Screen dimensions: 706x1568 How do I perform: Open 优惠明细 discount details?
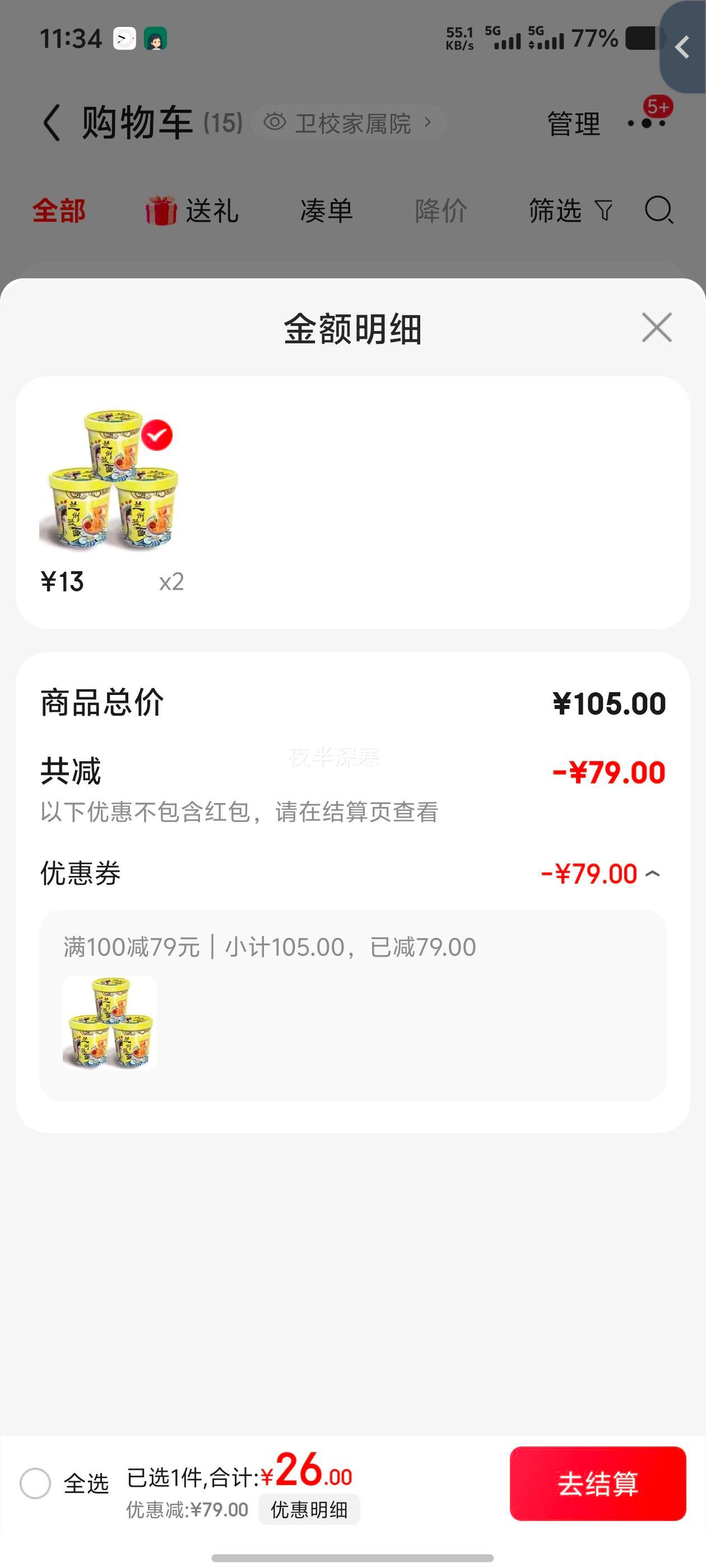309,1509
